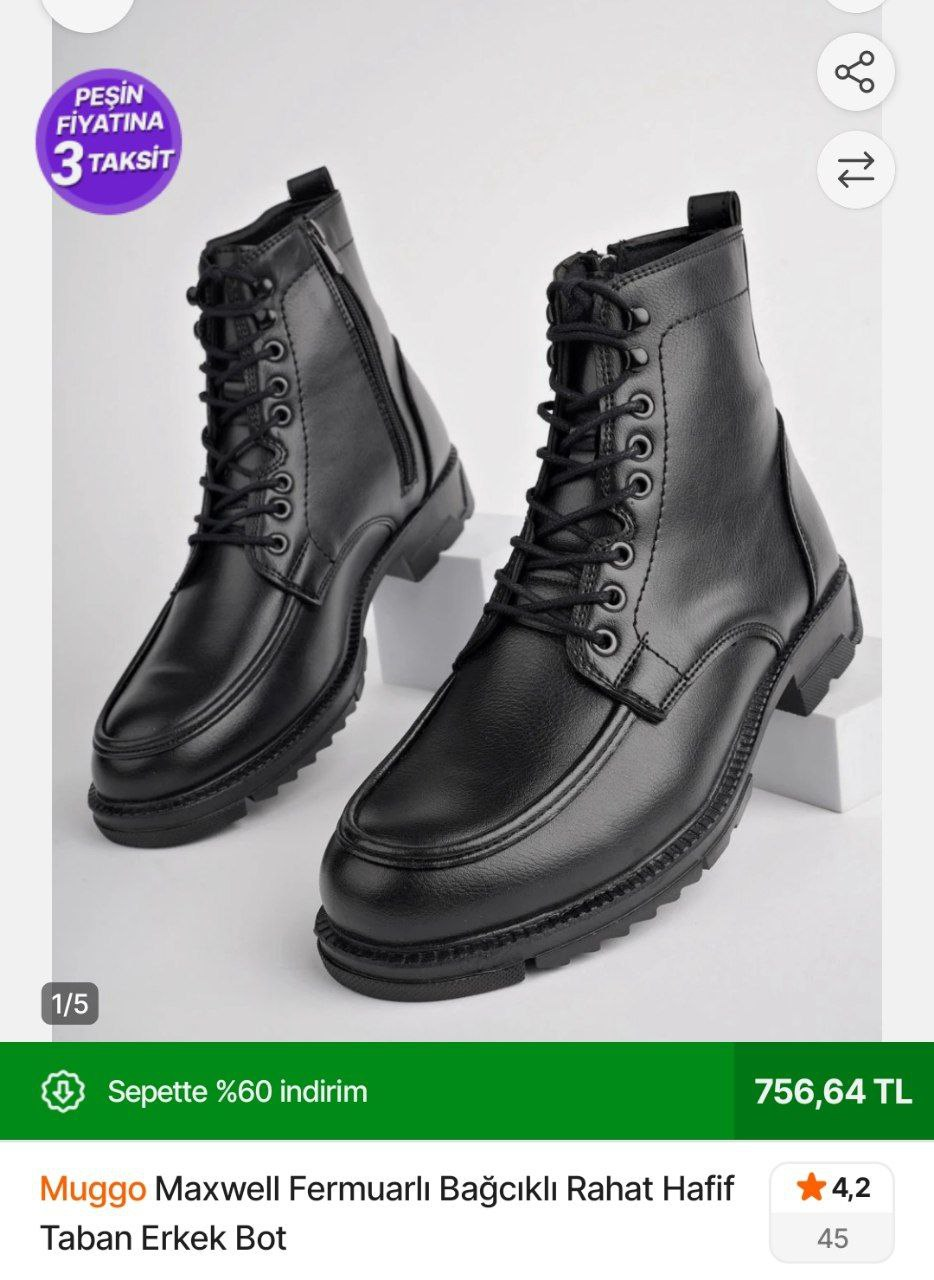Image resolution: width=934 pixels, height=1280 pixels.
Task: Share this Muggo boot product
Action: [855, 72]
